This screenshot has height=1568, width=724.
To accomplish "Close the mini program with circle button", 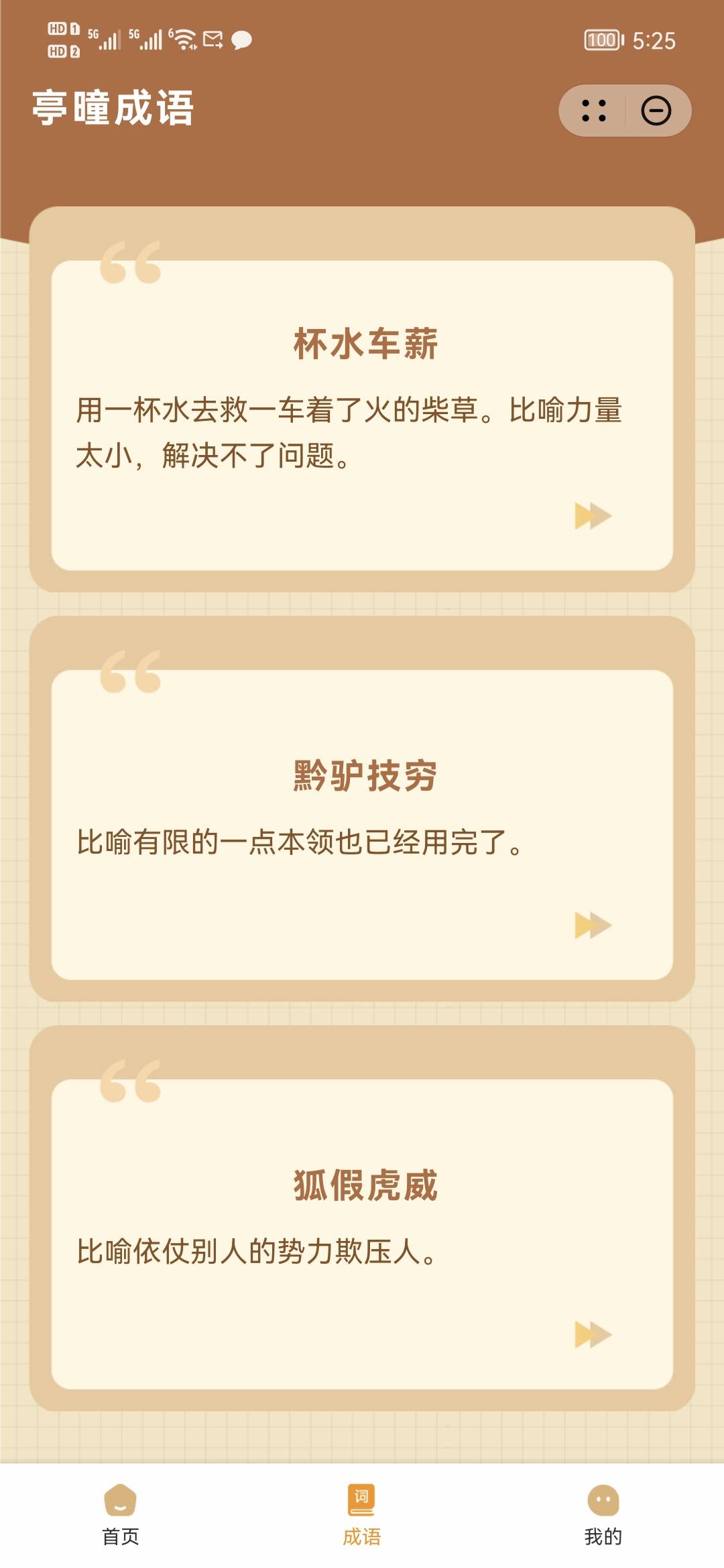I will tap(656, 111).
